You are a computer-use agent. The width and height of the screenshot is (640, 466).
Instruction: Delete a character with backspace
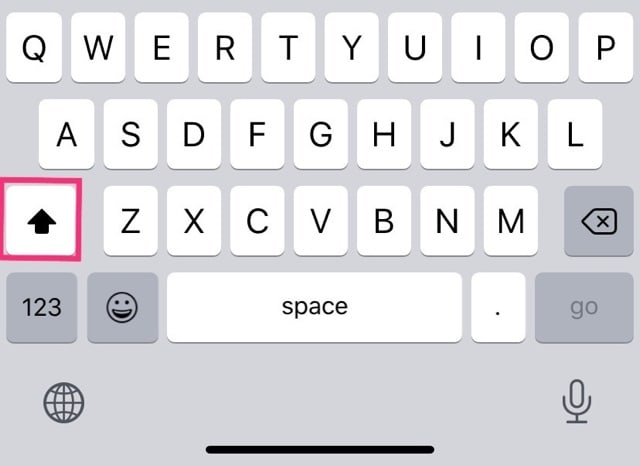599,221
